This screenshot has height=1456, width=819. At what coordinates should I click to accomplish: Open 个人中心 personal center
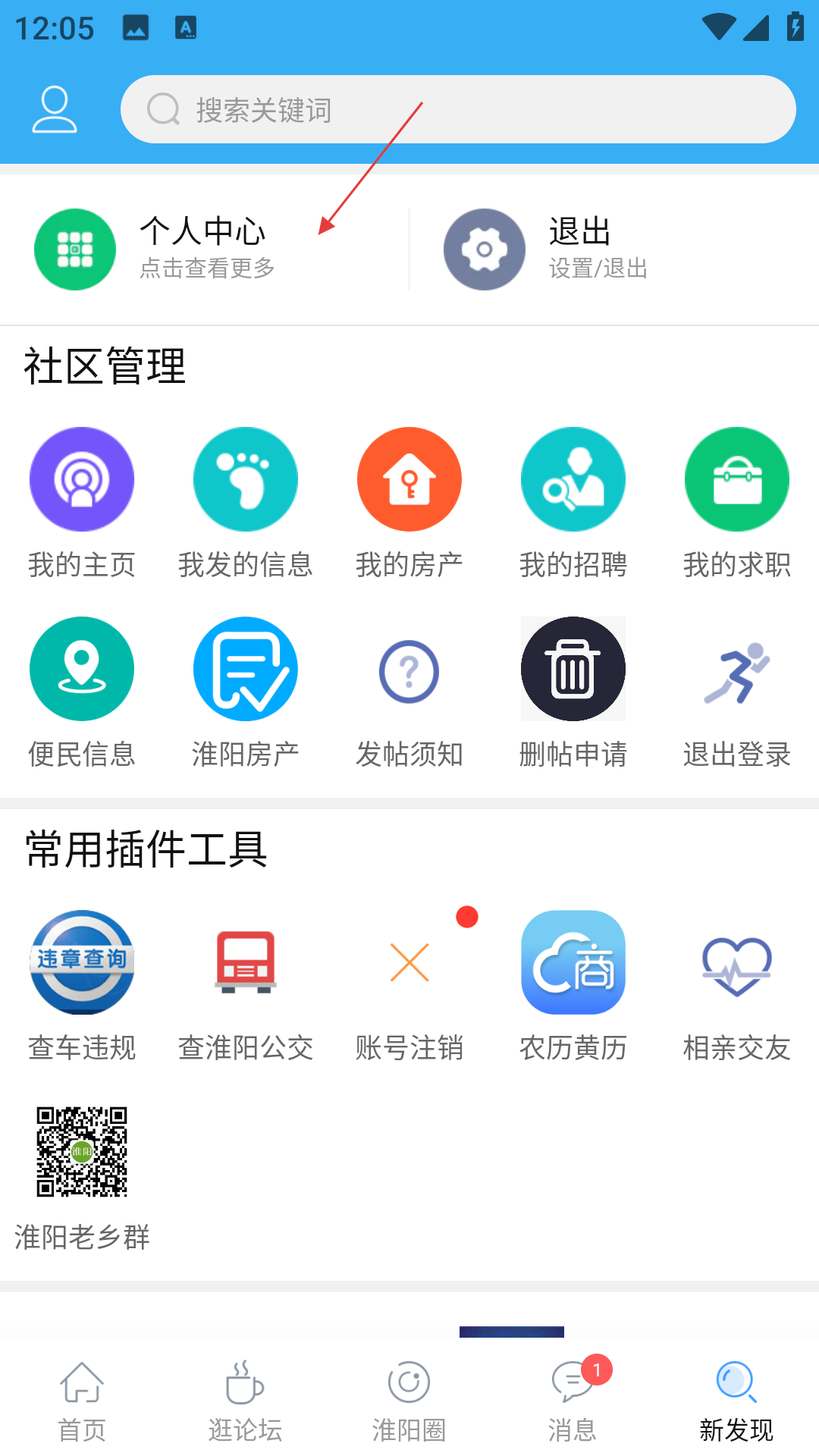[x=205, y=249]
